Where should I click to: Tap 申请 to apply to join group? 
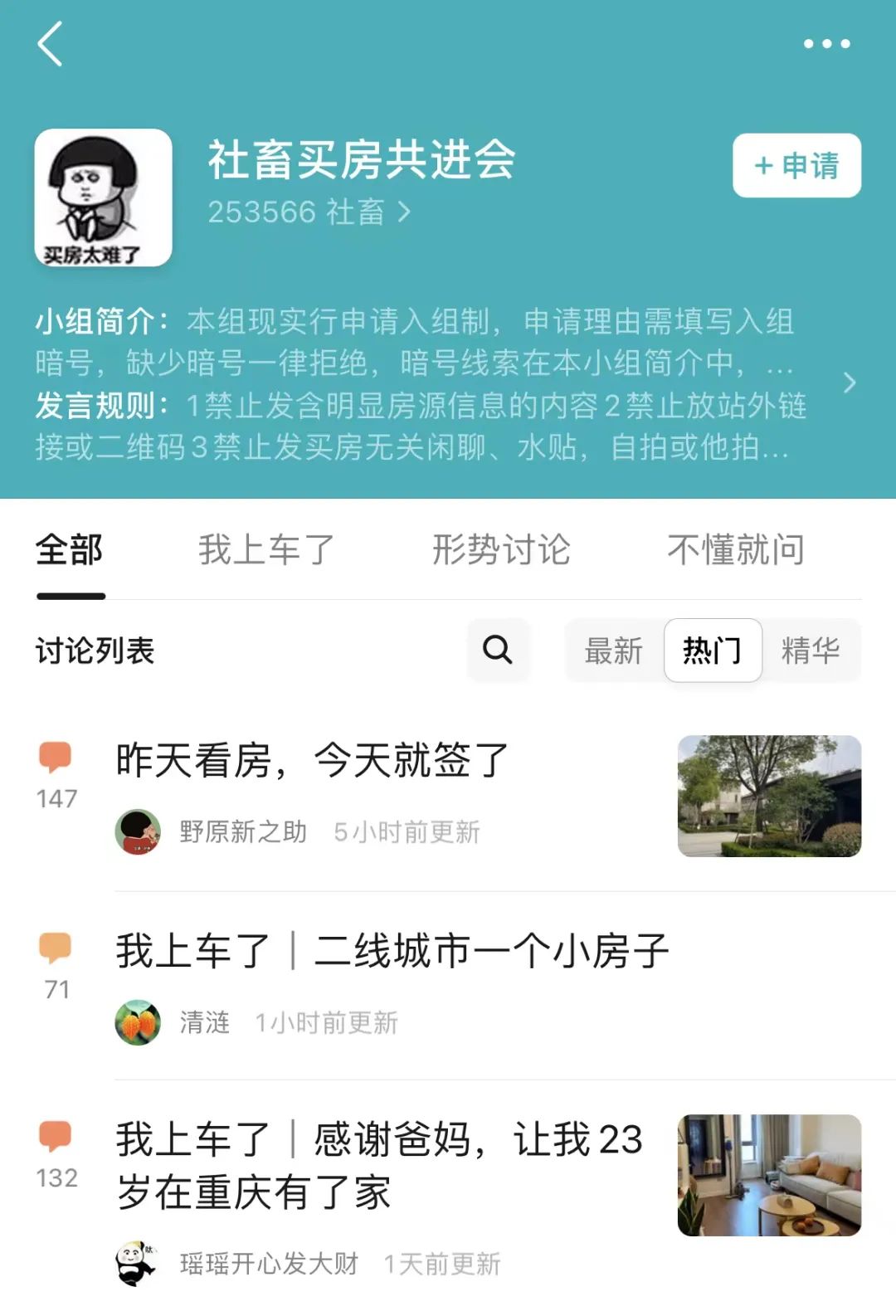pyautogui.click(x=796, y=166)
